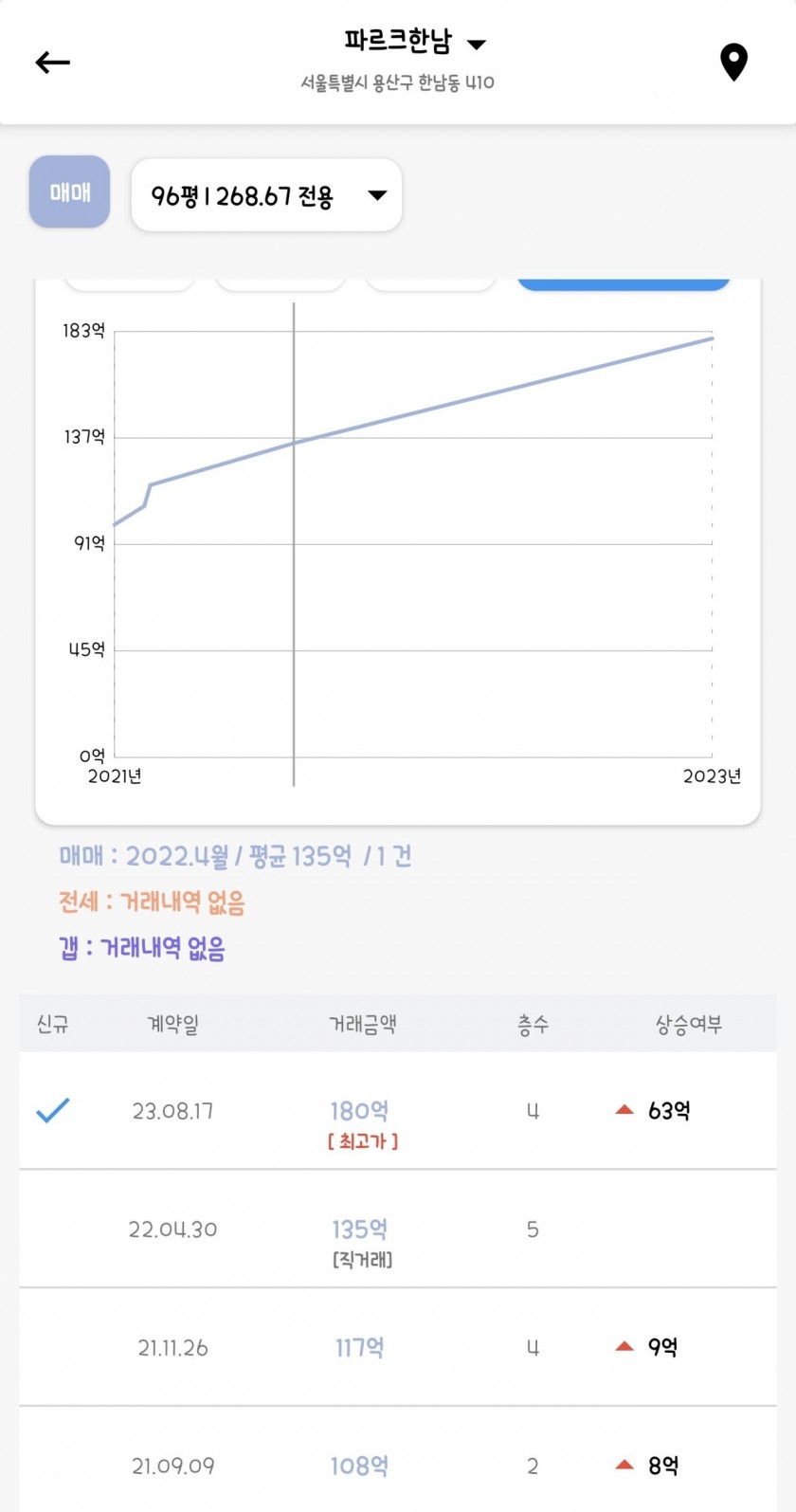Open the 21.09.09 108억 transaction row

398,1461
